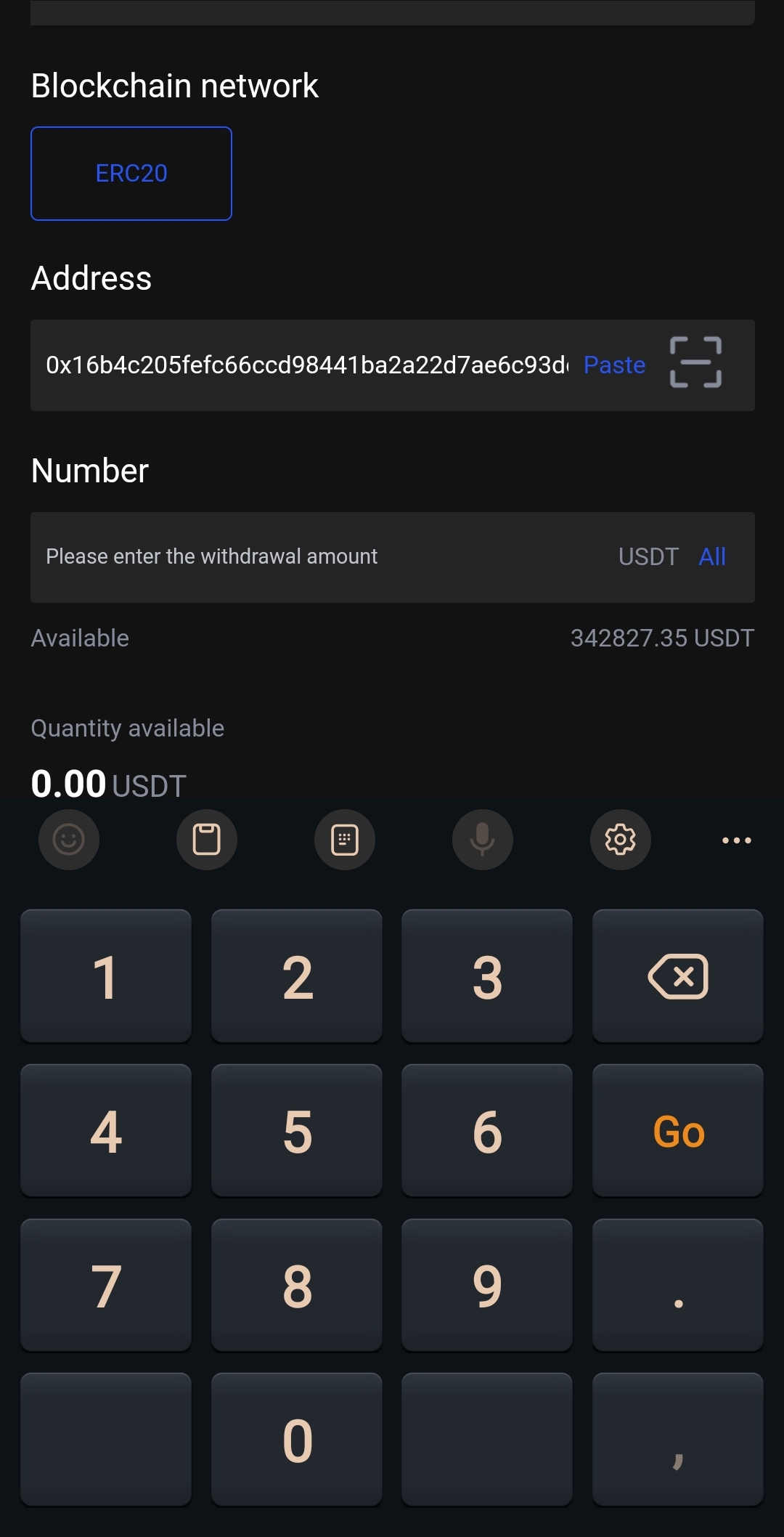Open the keyboard settings gear
Screen dimensions: 784x1537
point(621,840)
